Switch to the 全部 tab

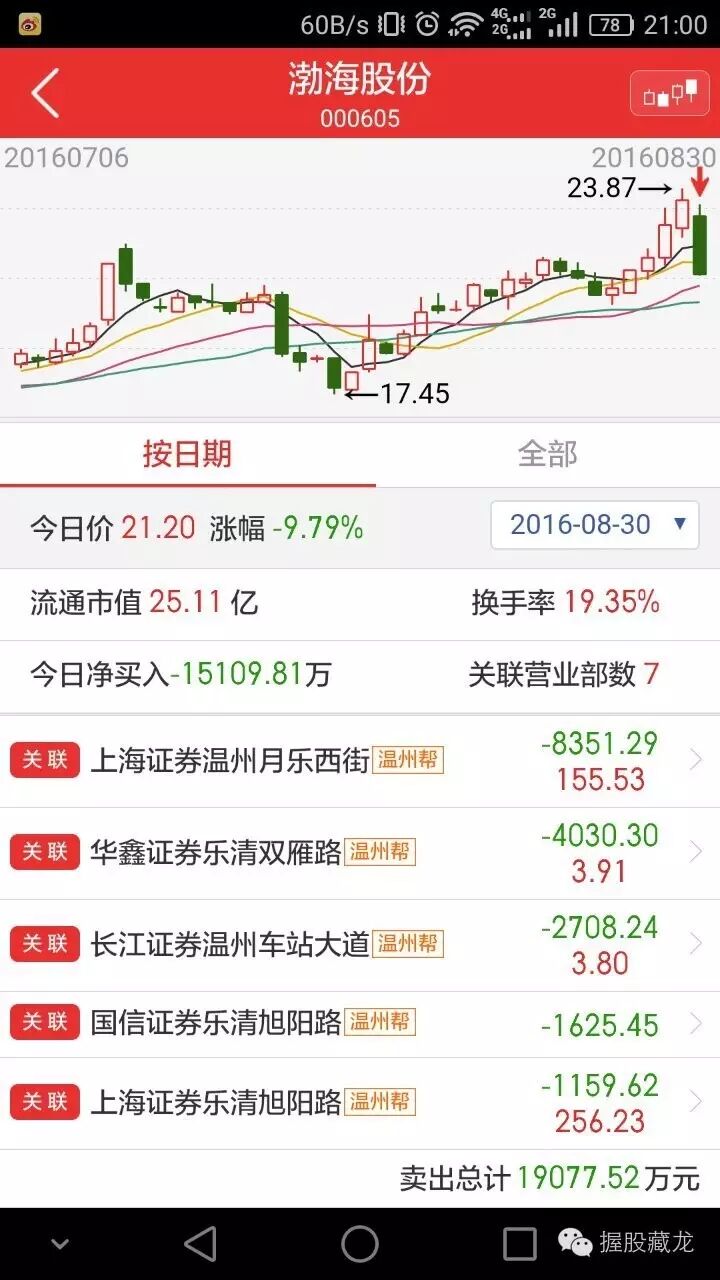[x=547, y=454]
